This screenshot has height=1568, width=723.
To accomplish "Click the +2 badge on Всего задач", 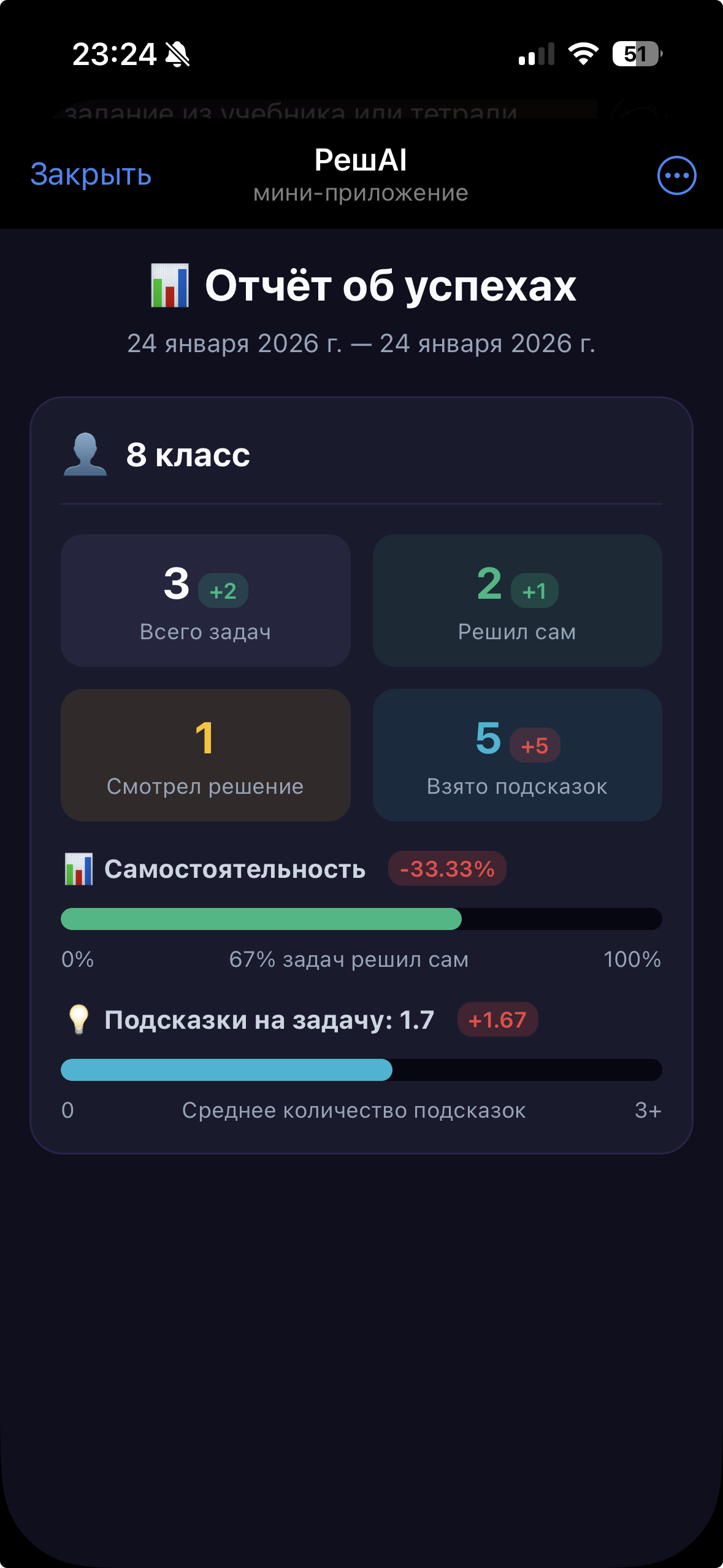I will 223,591.
